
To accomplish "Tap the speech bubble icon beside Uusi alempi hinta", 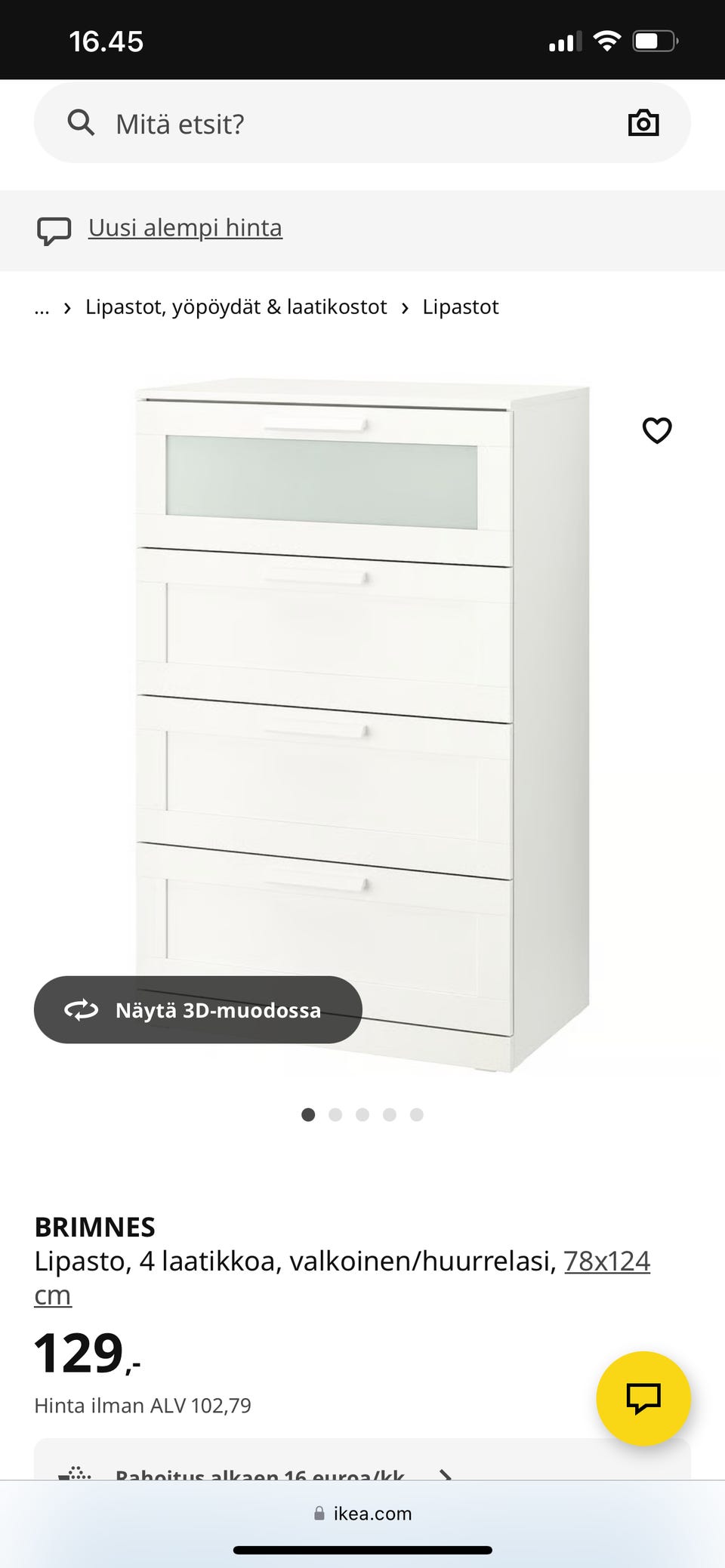I will click(54, 230).
